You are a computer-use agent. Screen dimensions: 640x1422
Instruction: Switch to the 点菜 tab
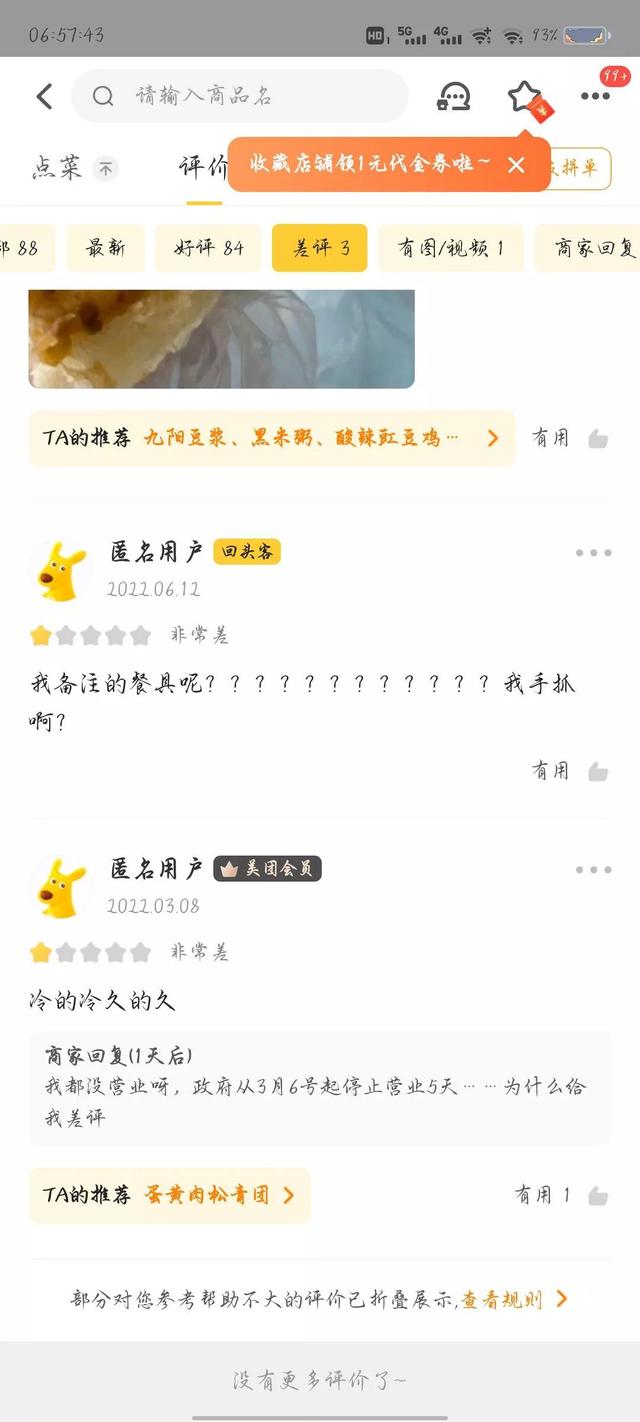click(58, 167)
